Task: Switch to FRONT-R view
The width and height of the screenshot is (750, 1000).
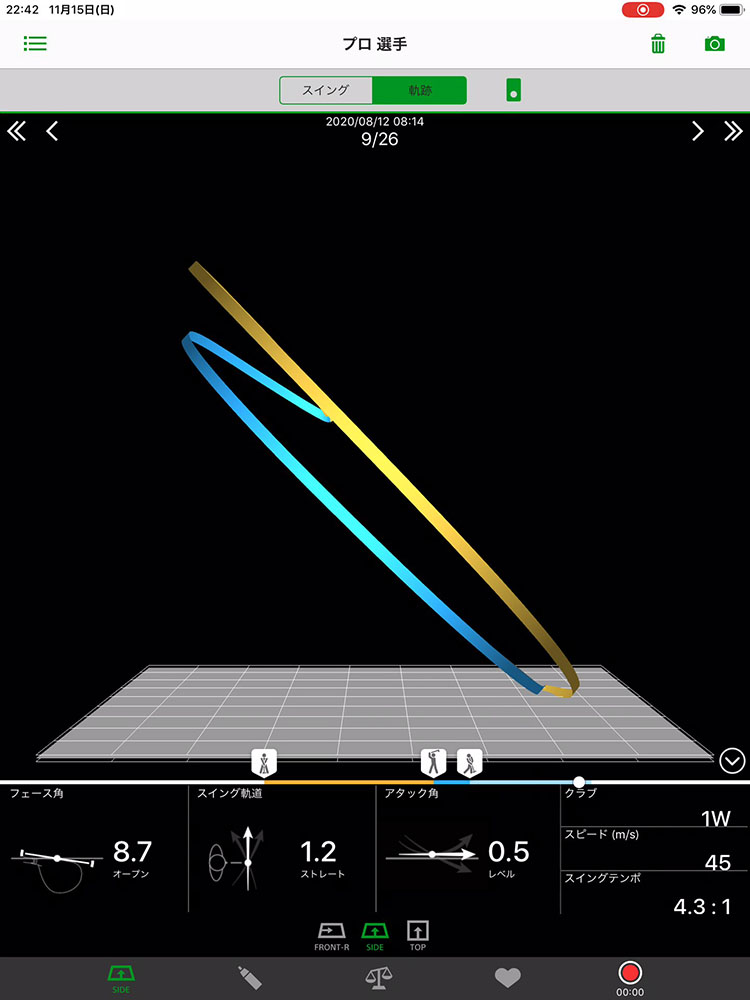Action: [333, 935]
